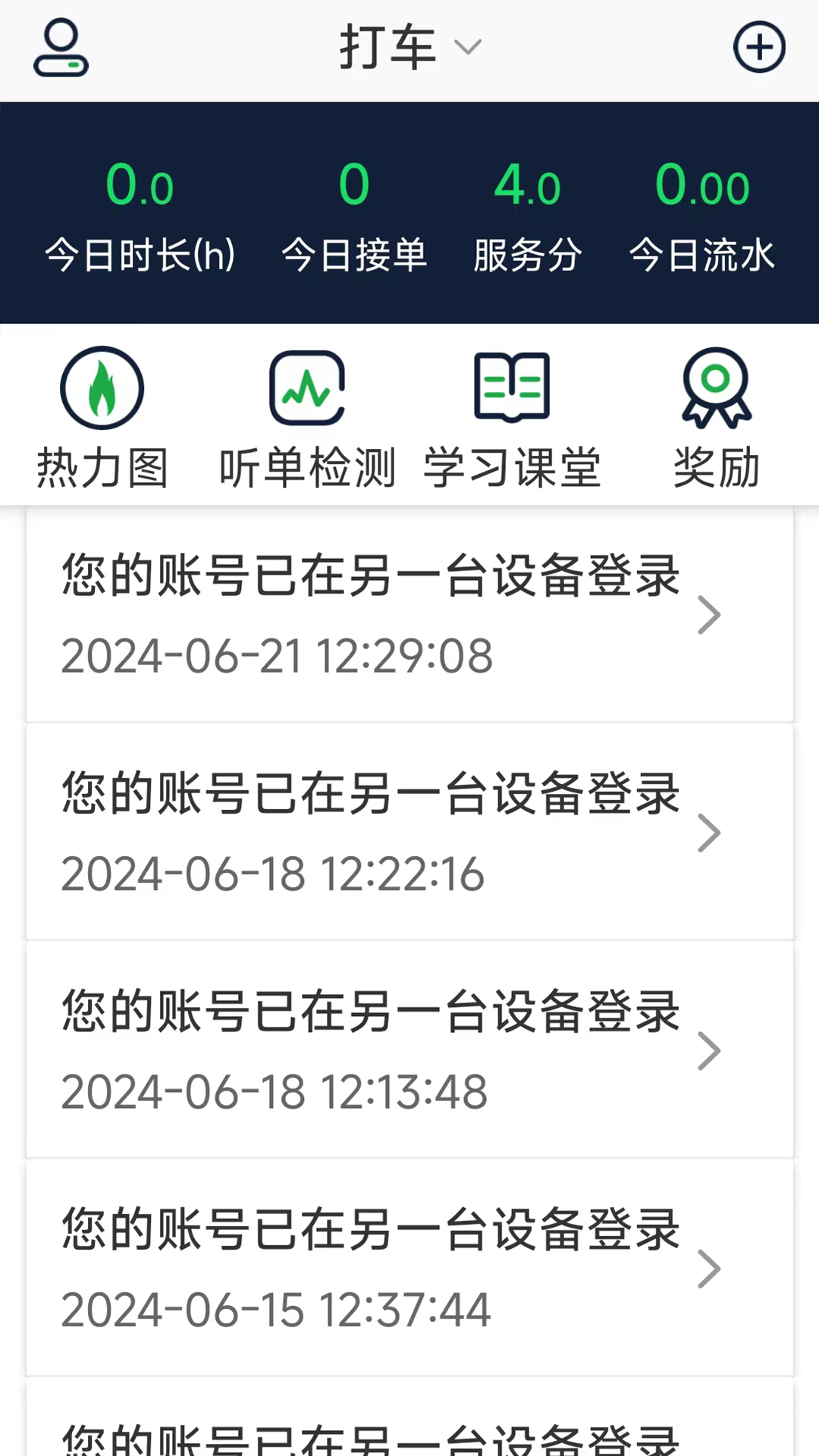Tap the open book icon above 学习课堂
The image size is (819, 1456).
pos(512,388)
